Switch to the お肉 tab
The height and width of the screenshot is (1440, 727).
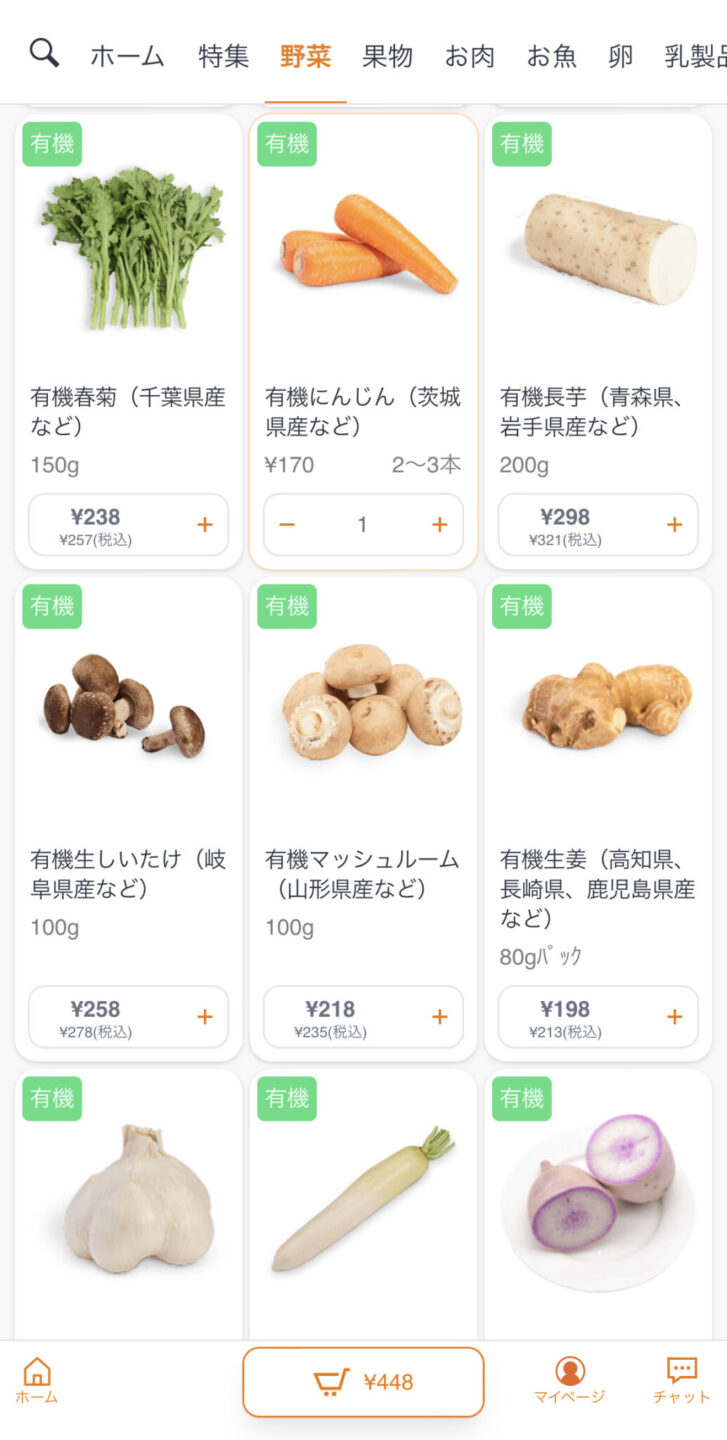(469, 56)
